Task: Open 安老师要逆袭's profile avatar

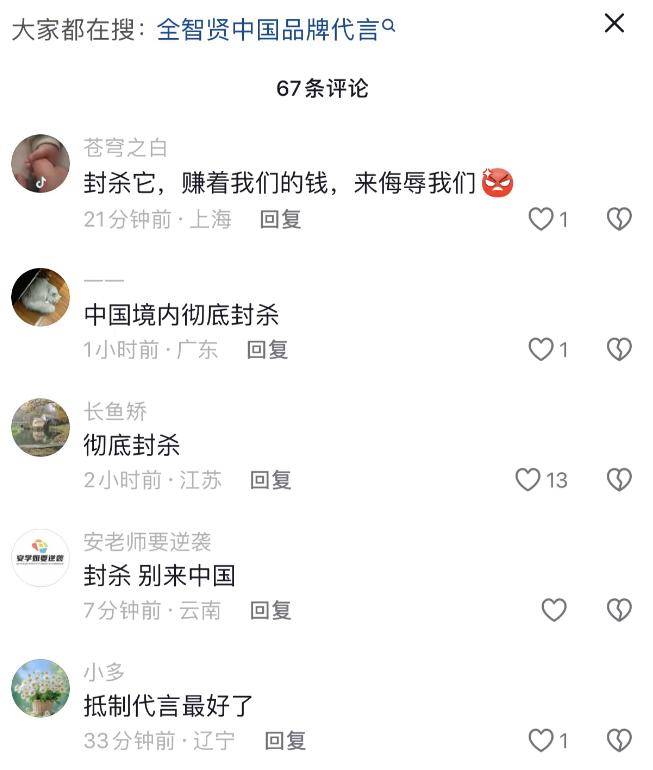Action: click(40, 557)
